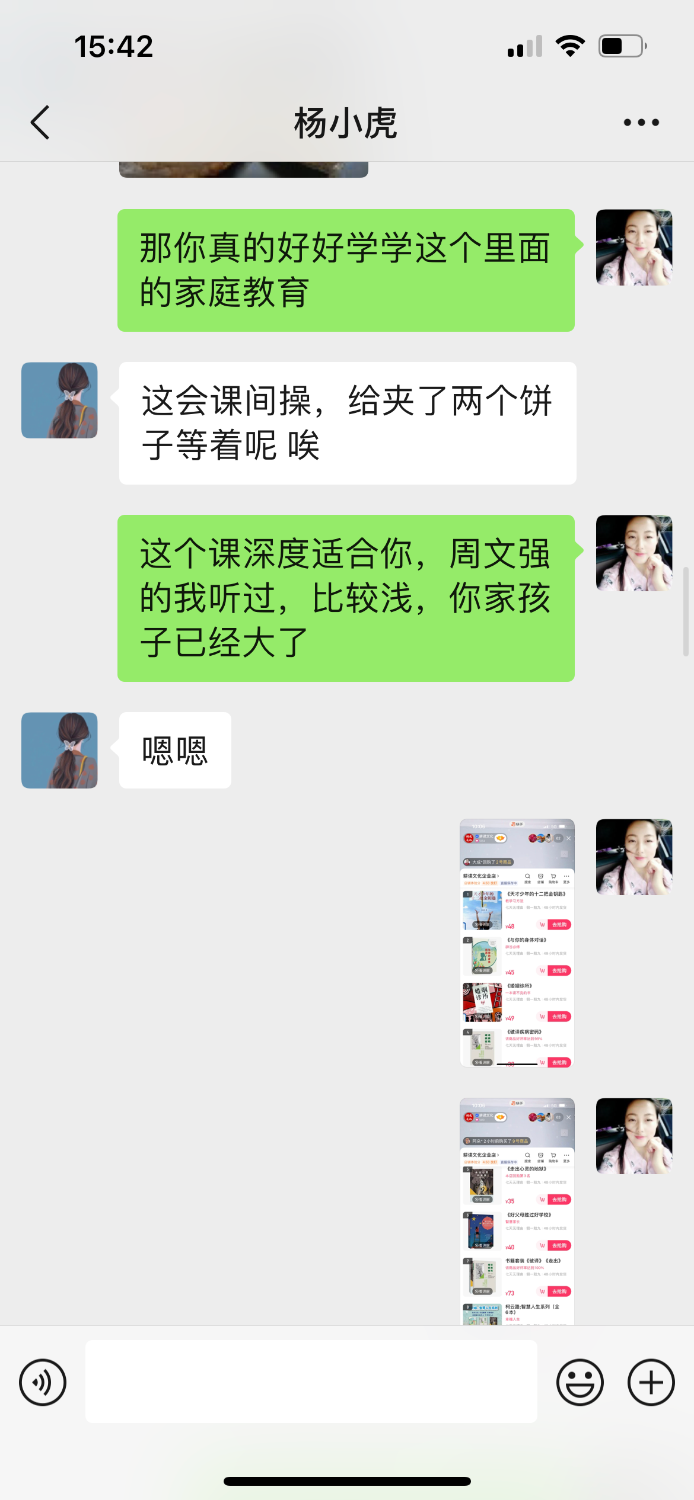View the shared screenshot showing the ¥35 book
This screenshot has height=1500, width=694.
pyautogui.click(x=517, y=1212)
